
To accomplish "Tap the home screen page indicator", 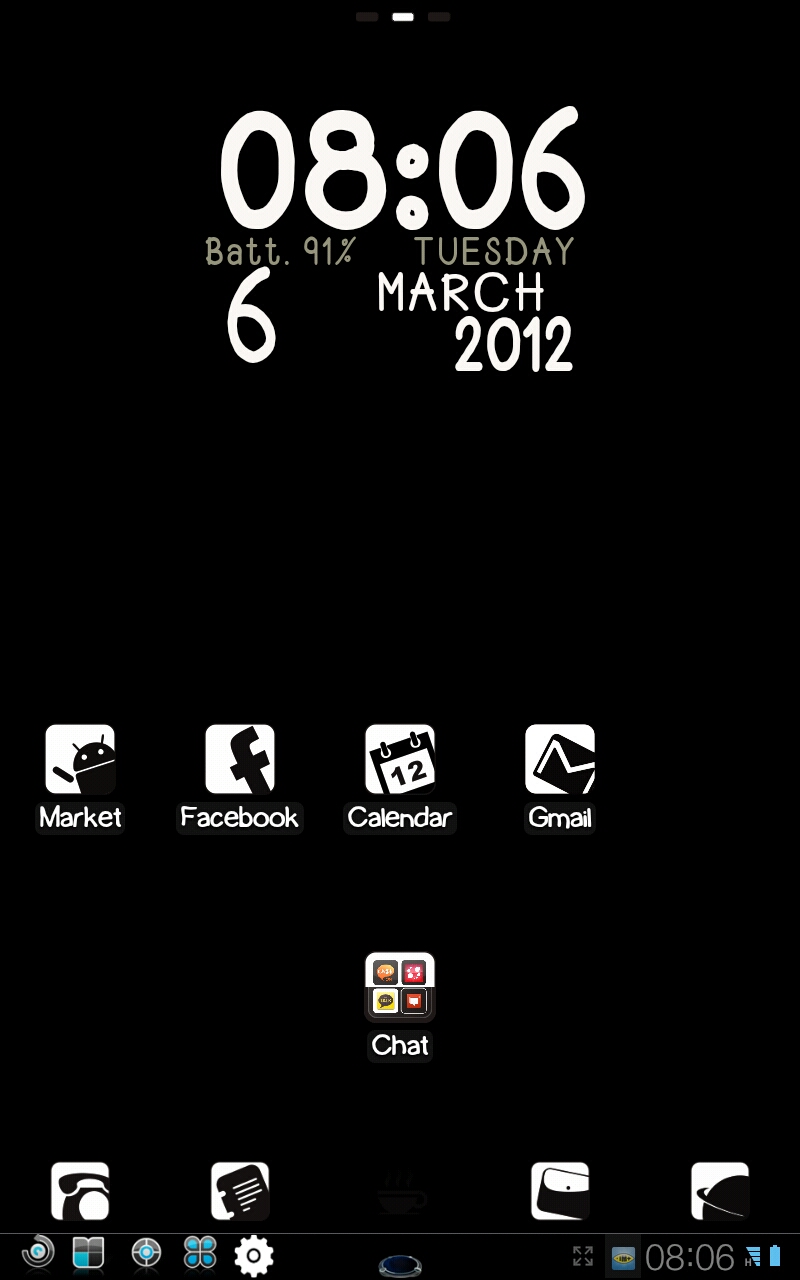I will click(x=403, y=17).
